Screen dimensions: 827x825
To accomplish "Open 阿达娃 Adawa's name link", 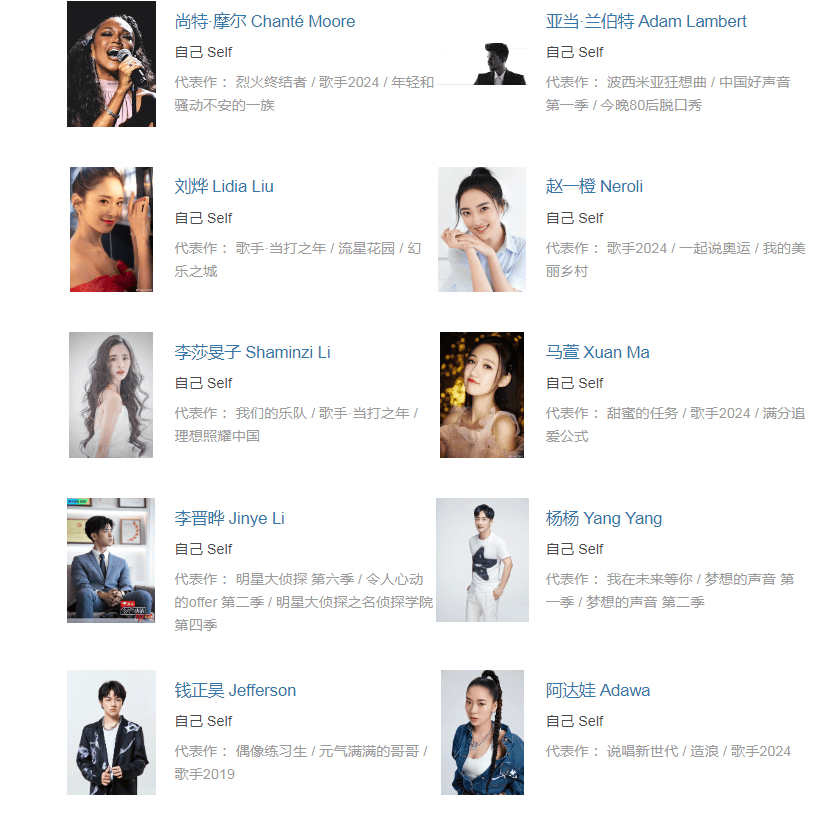I will click(x=597, y=690).
